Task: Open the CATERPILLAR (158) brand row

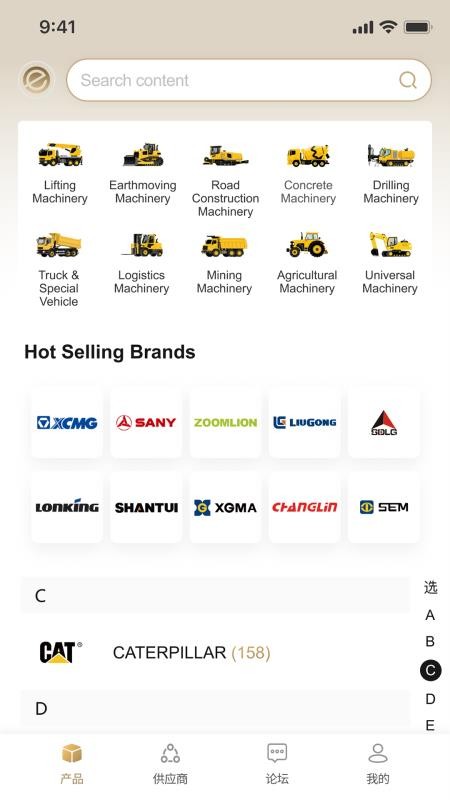Action: point(215,652)
